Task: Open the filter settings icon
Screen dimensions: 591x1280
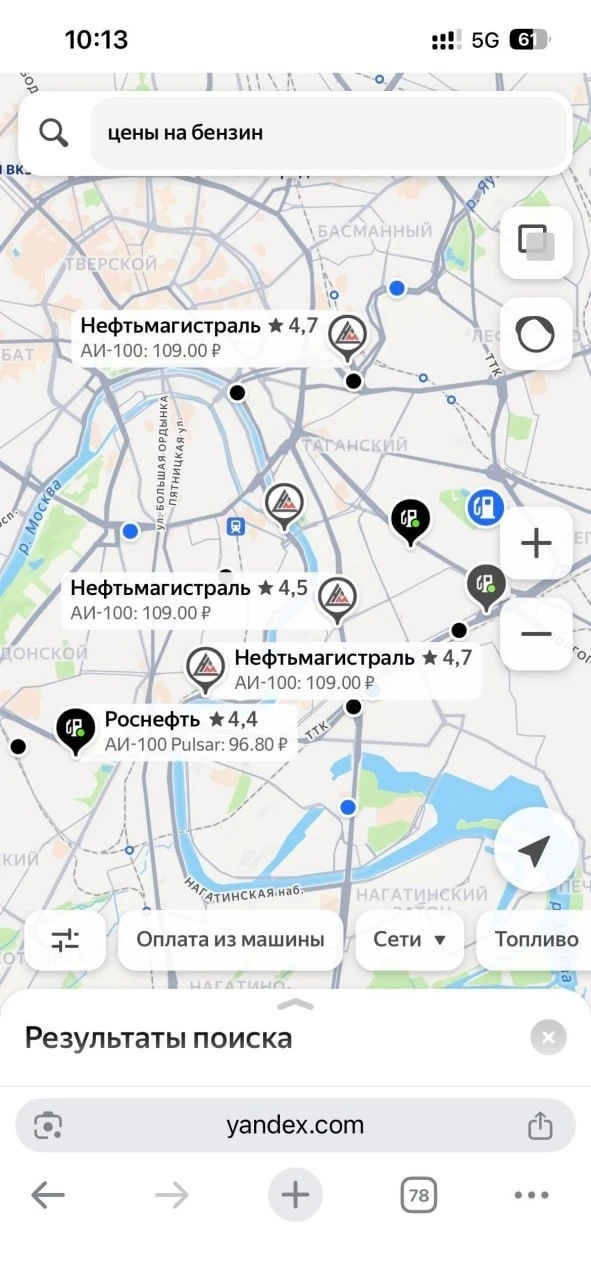Action: 65,940
